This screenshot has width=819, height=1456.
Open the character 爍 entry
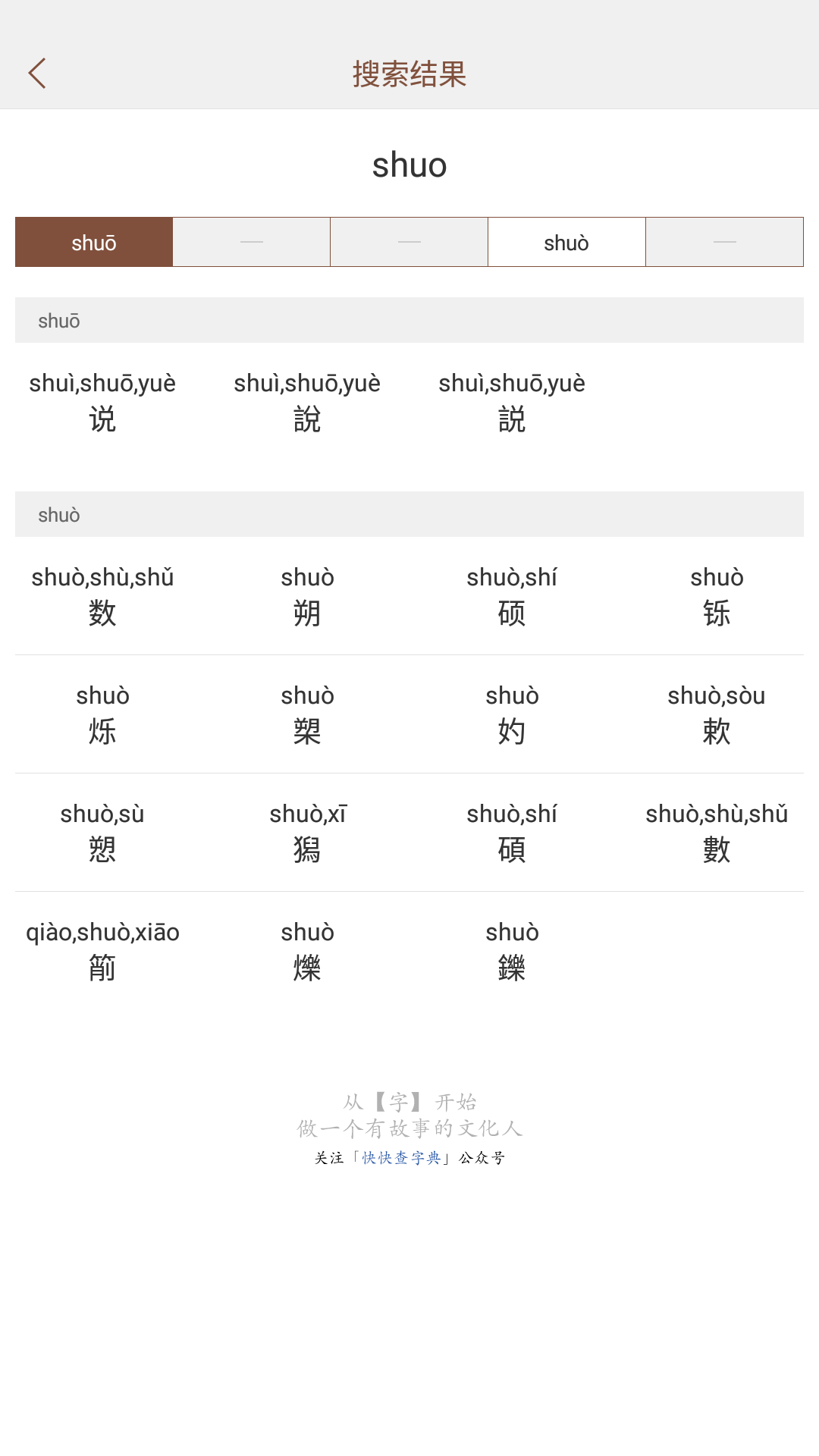(x=307, y=951)
